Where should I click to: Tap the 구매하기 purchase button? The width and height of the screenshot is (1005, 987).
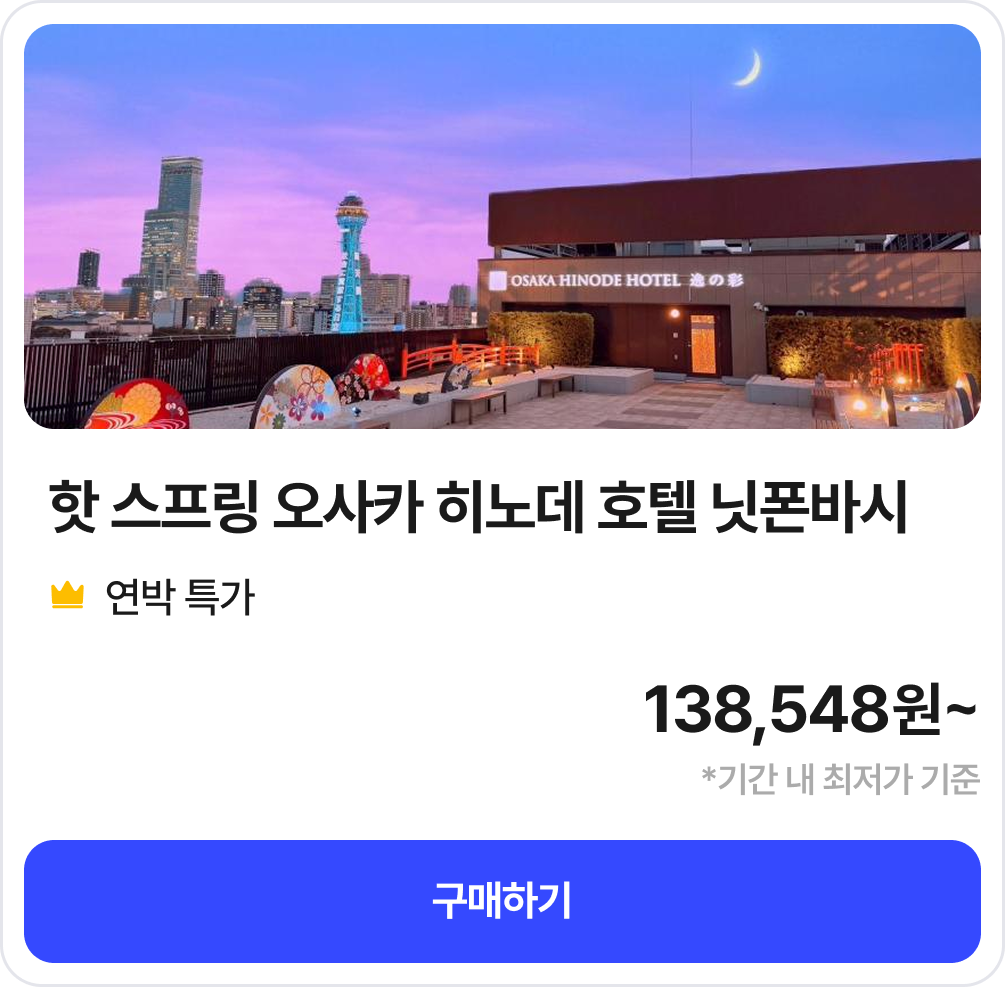pos(502,900)
